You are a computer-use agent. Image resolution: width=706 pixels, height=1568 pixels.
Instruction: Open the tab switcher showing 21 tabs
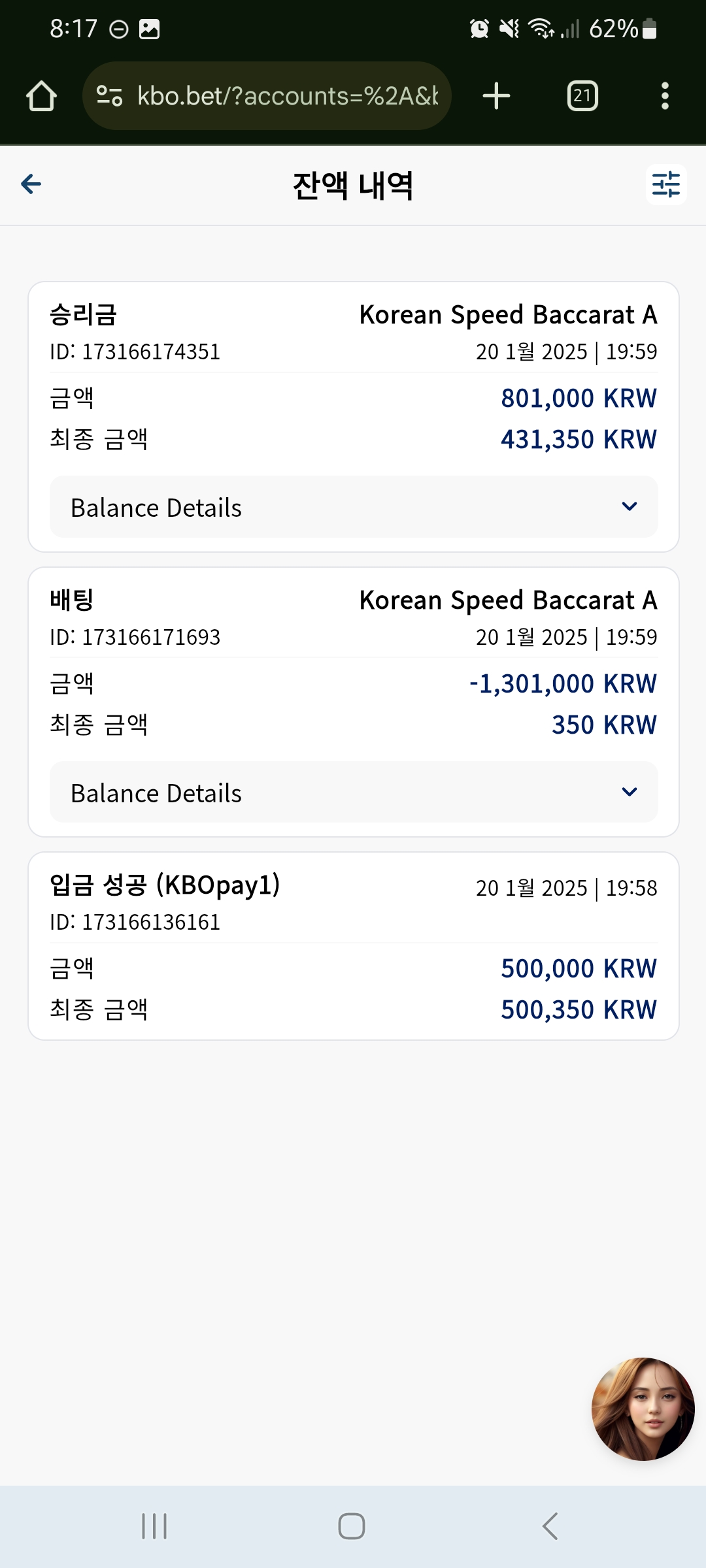pyautogui.click(x=582, y=96)
